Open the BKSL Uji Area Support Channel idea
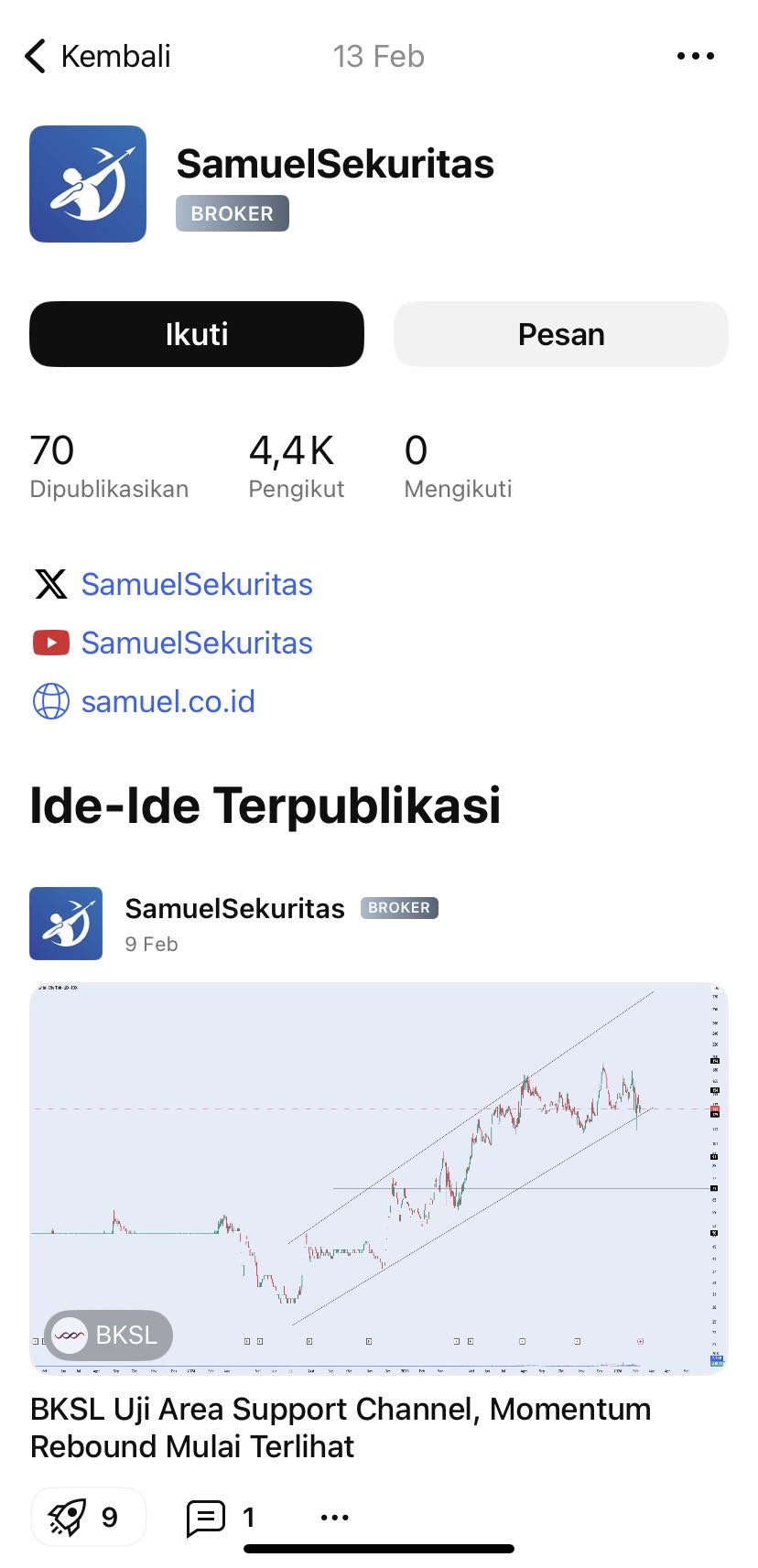 pos(339,1427)
